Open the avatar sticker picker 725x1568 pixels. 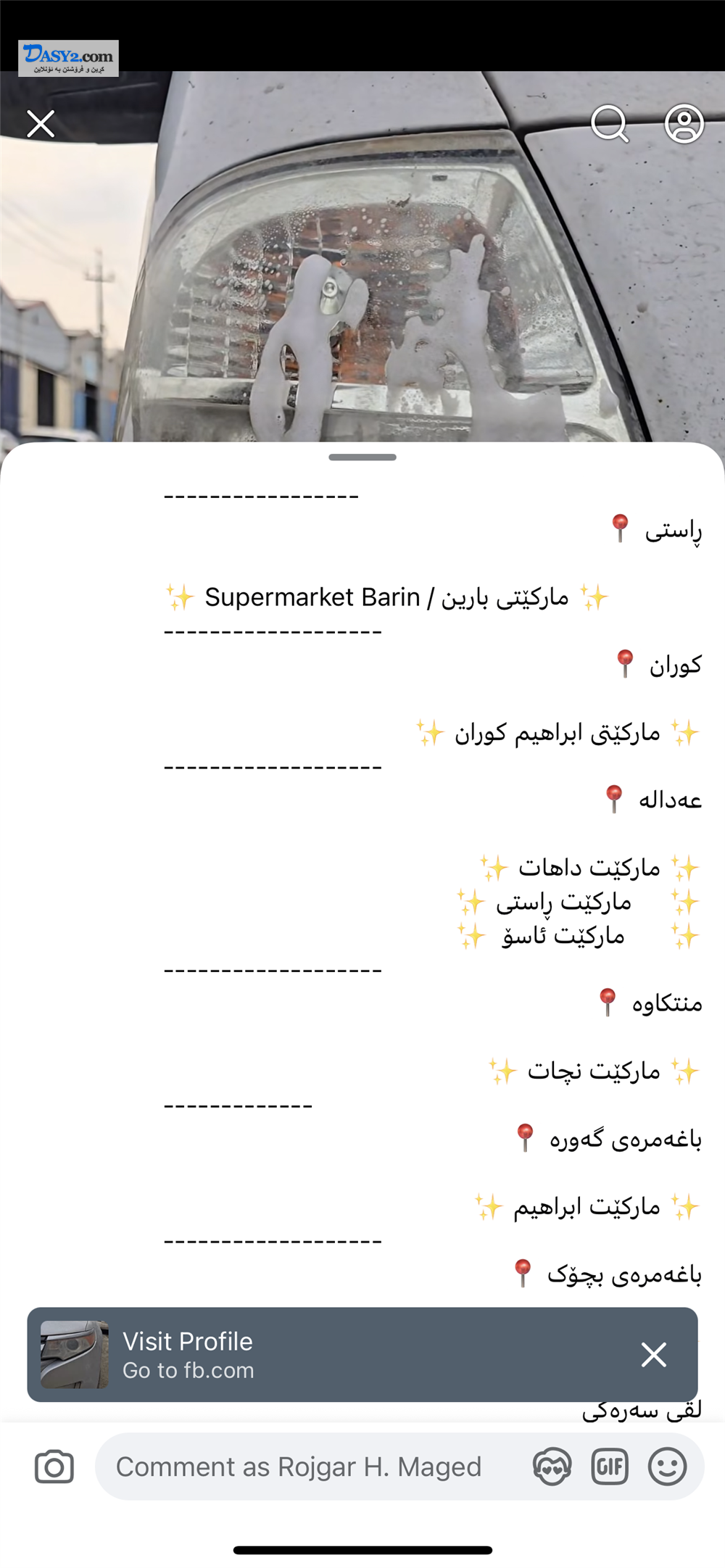click(x=552, y=1467)
